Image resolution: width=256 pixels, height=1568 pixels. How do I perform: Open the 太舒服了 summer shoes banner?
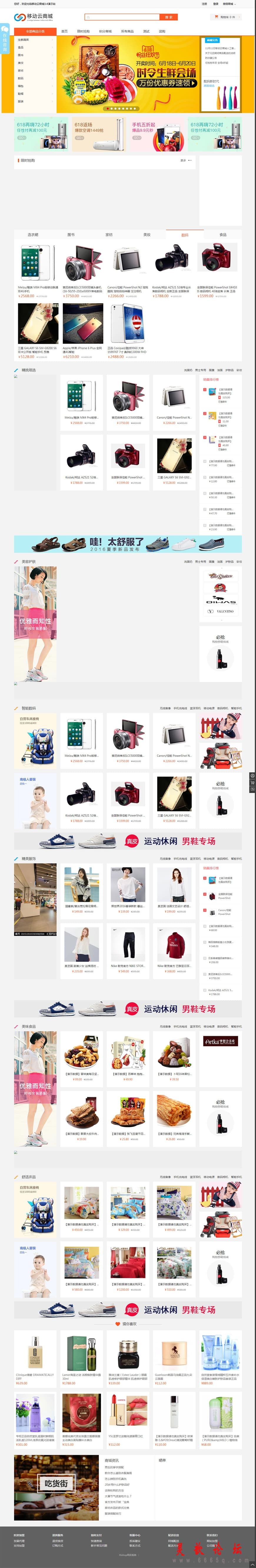click(128, 544)
